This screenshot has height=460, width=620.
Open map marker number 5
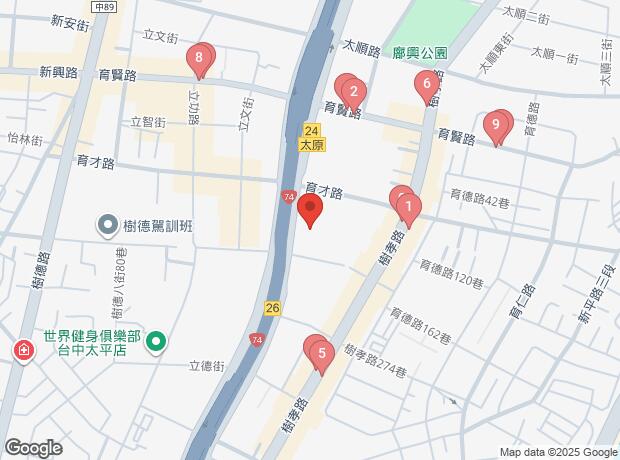tap(322, 353)
